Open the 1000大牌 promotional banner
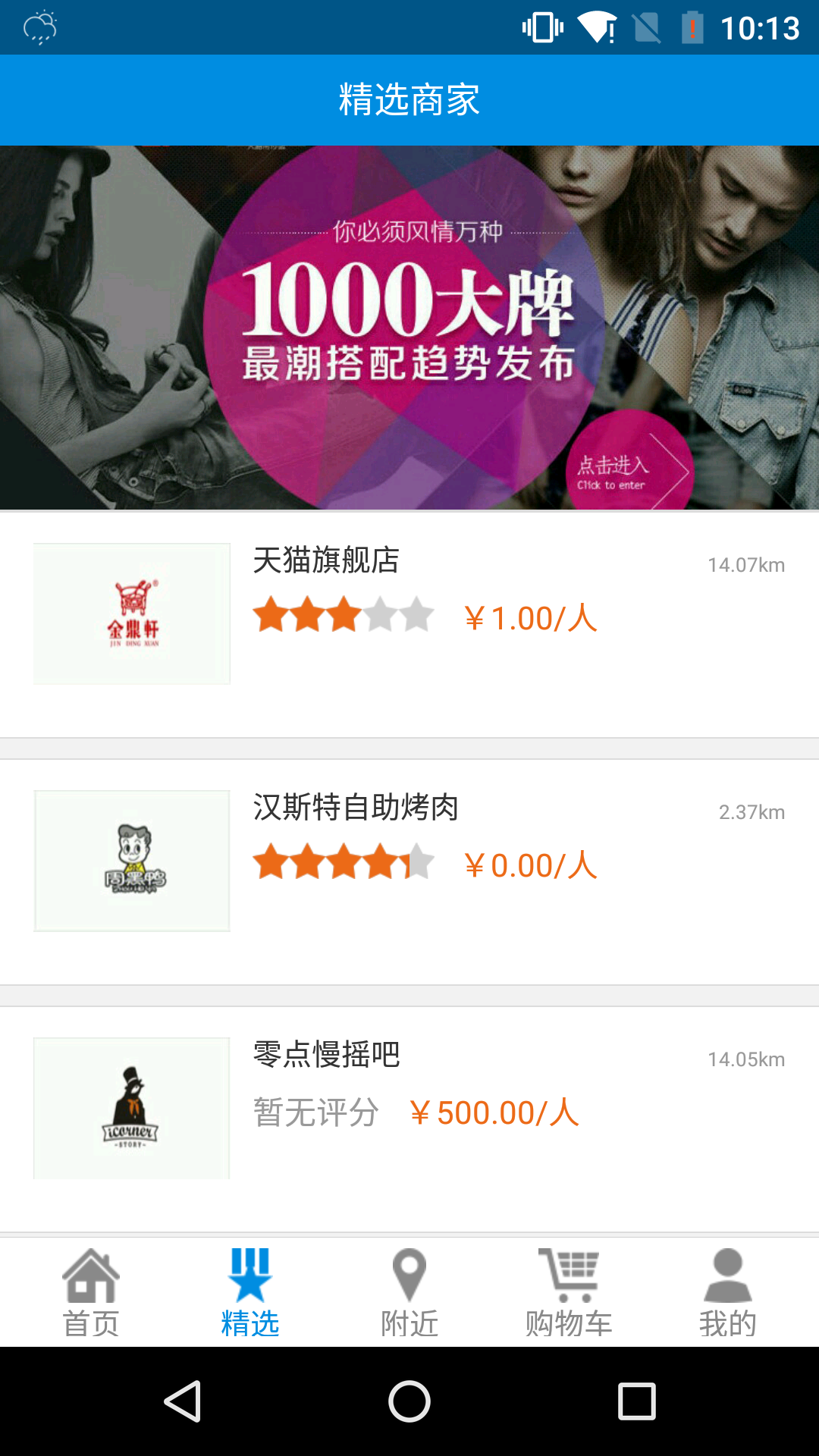819x1456 pixels. pyautogui.click(x=409, y=327)
